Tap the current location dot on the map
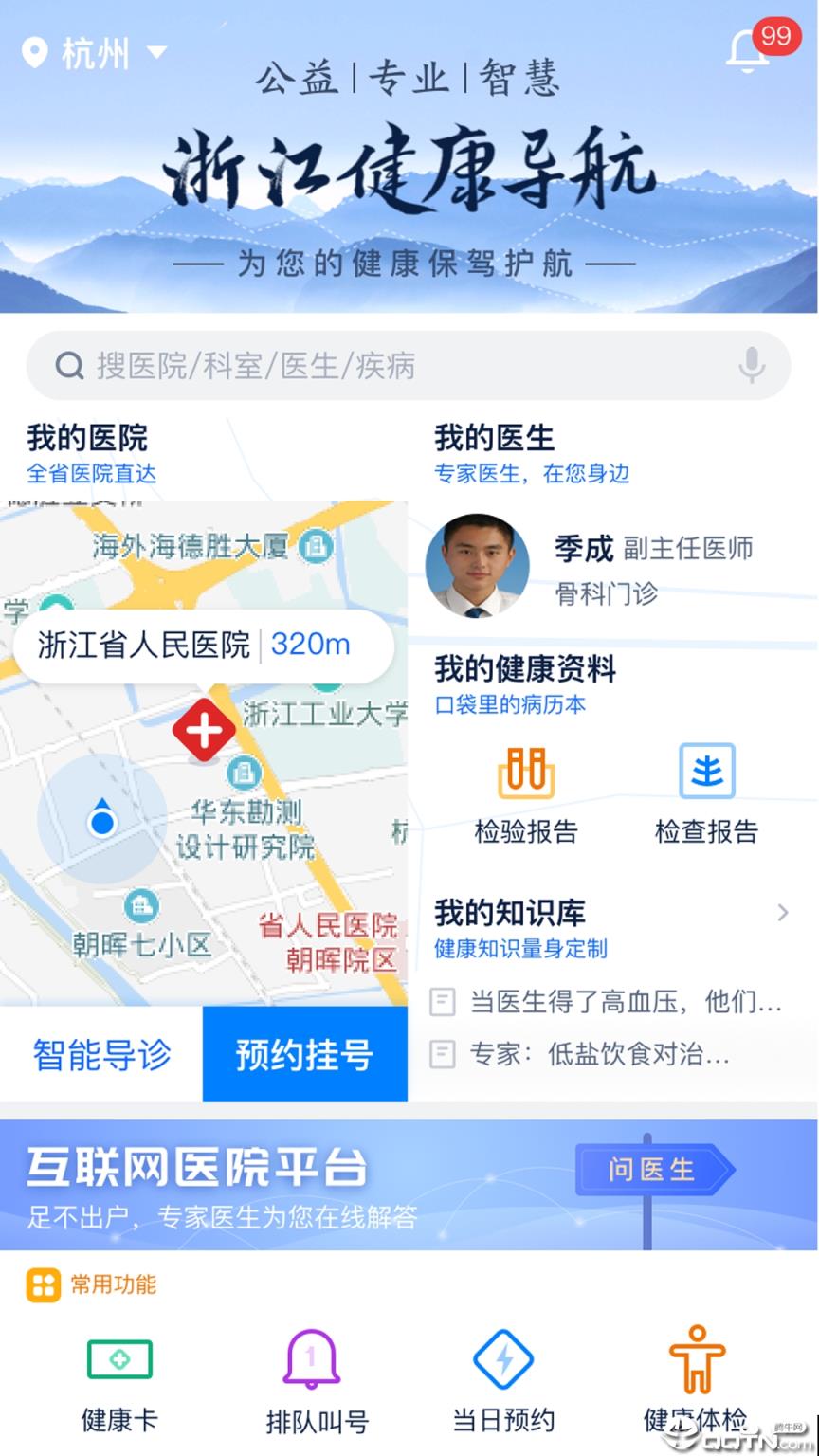 (x=101, y=821)
